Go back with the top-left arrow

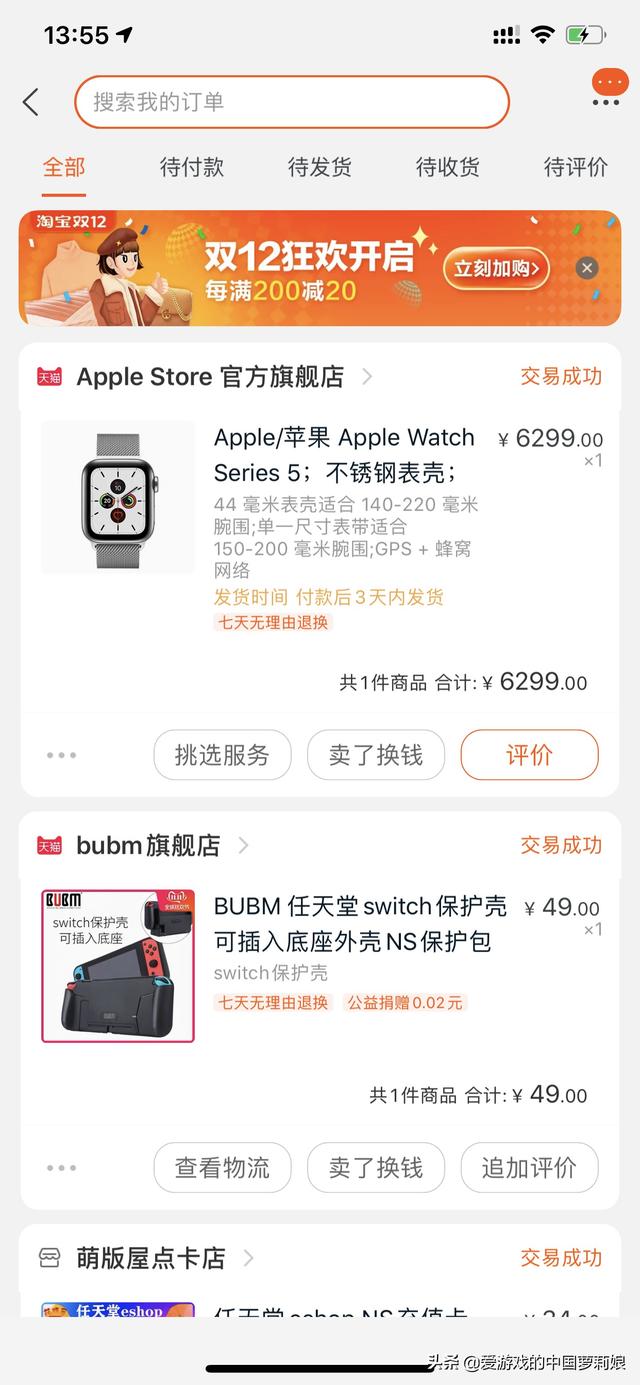click(31, 102)
